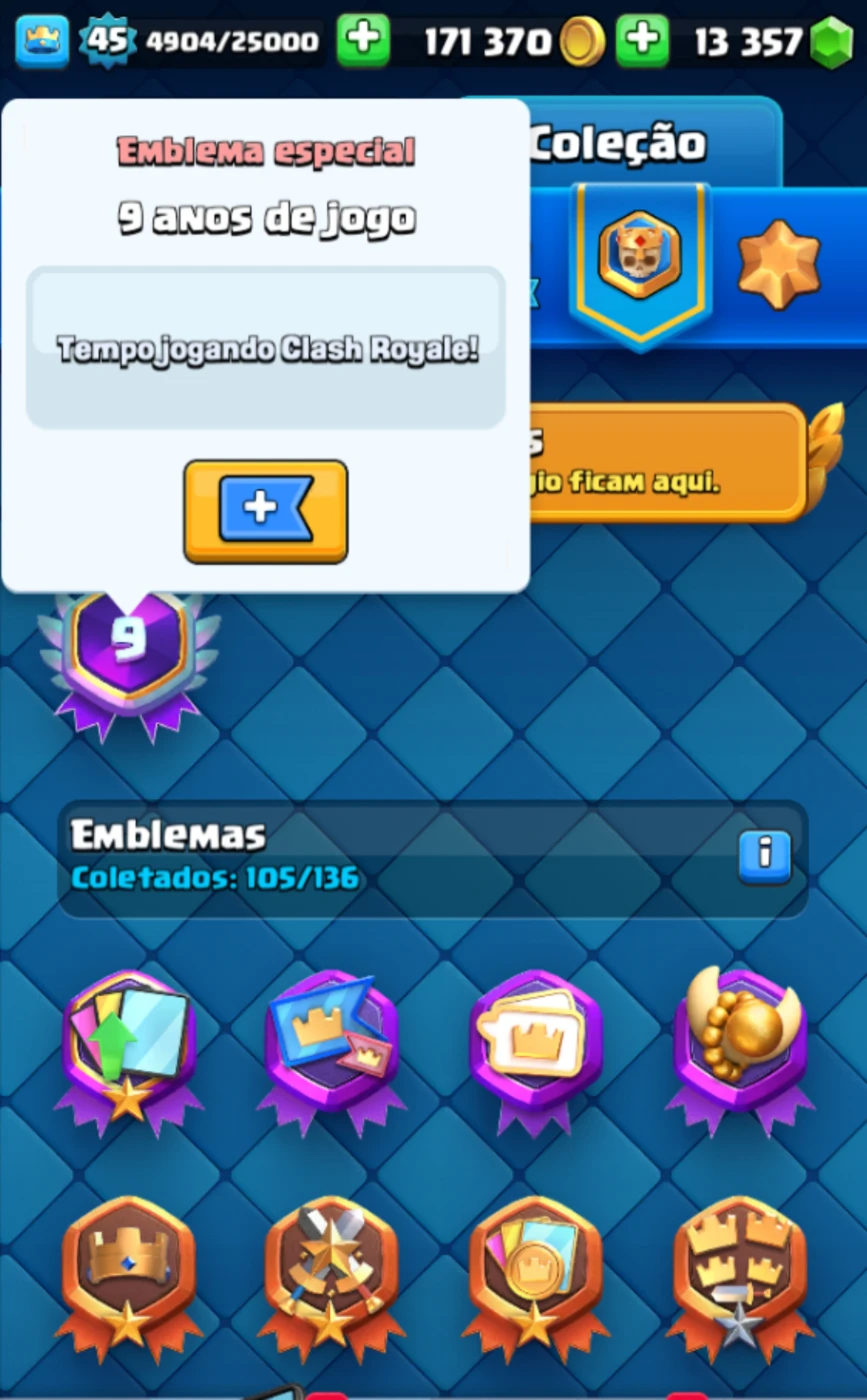Viewport: 867px width, 1400px height.
Task: Open the player profile crown icon
Action: click(42, 41)
